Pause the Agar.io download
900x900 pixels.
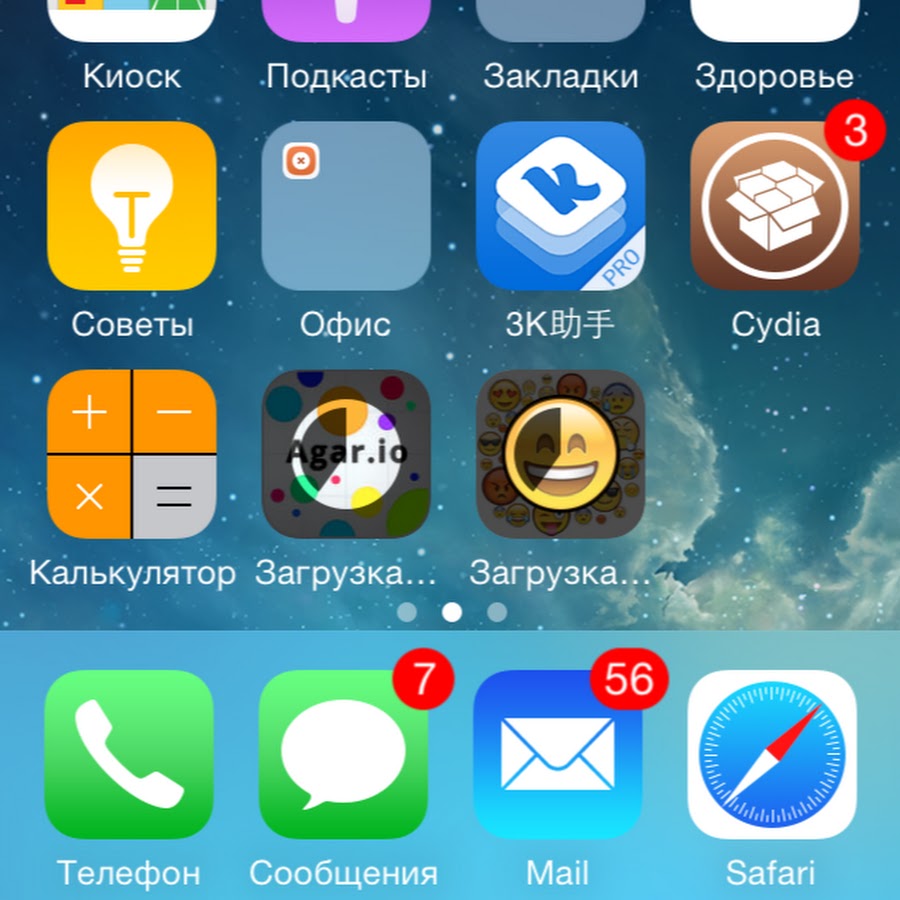[346, 454]
